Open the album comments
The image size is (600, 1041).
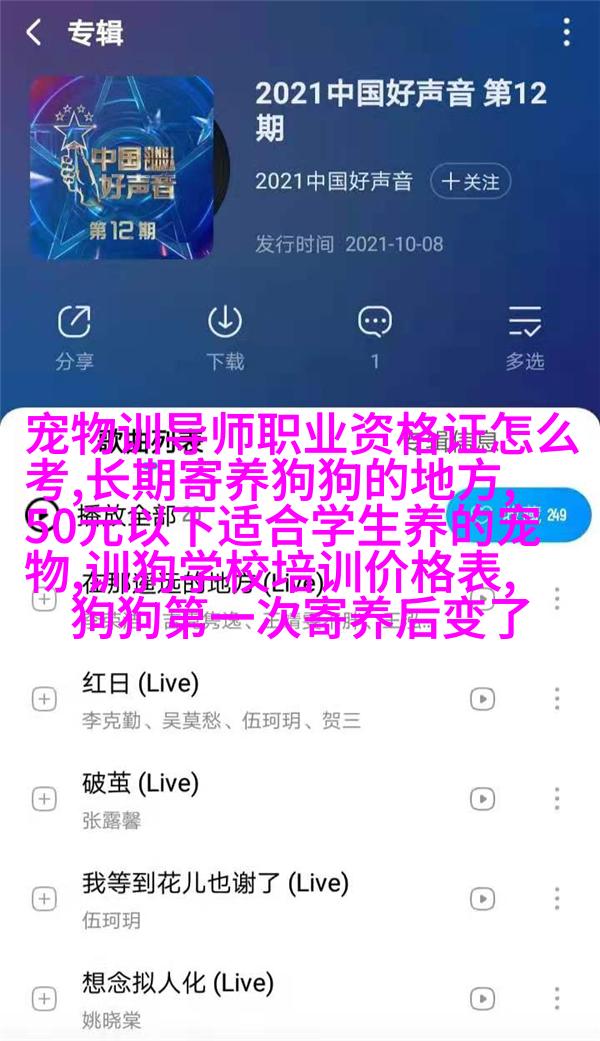click(x=375, y=335)
